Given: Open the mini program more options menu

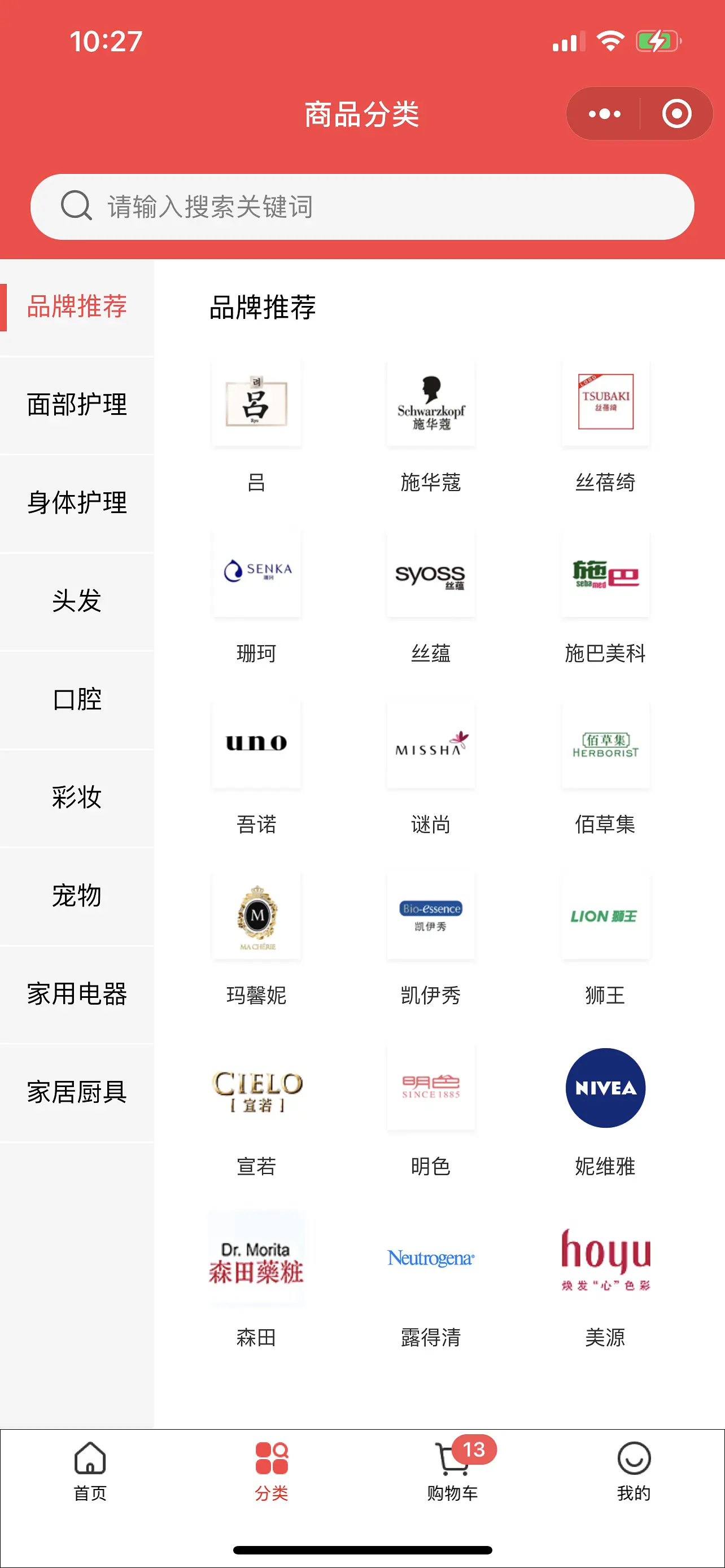Looking at the screenshot, I should [x=604, y=114].
